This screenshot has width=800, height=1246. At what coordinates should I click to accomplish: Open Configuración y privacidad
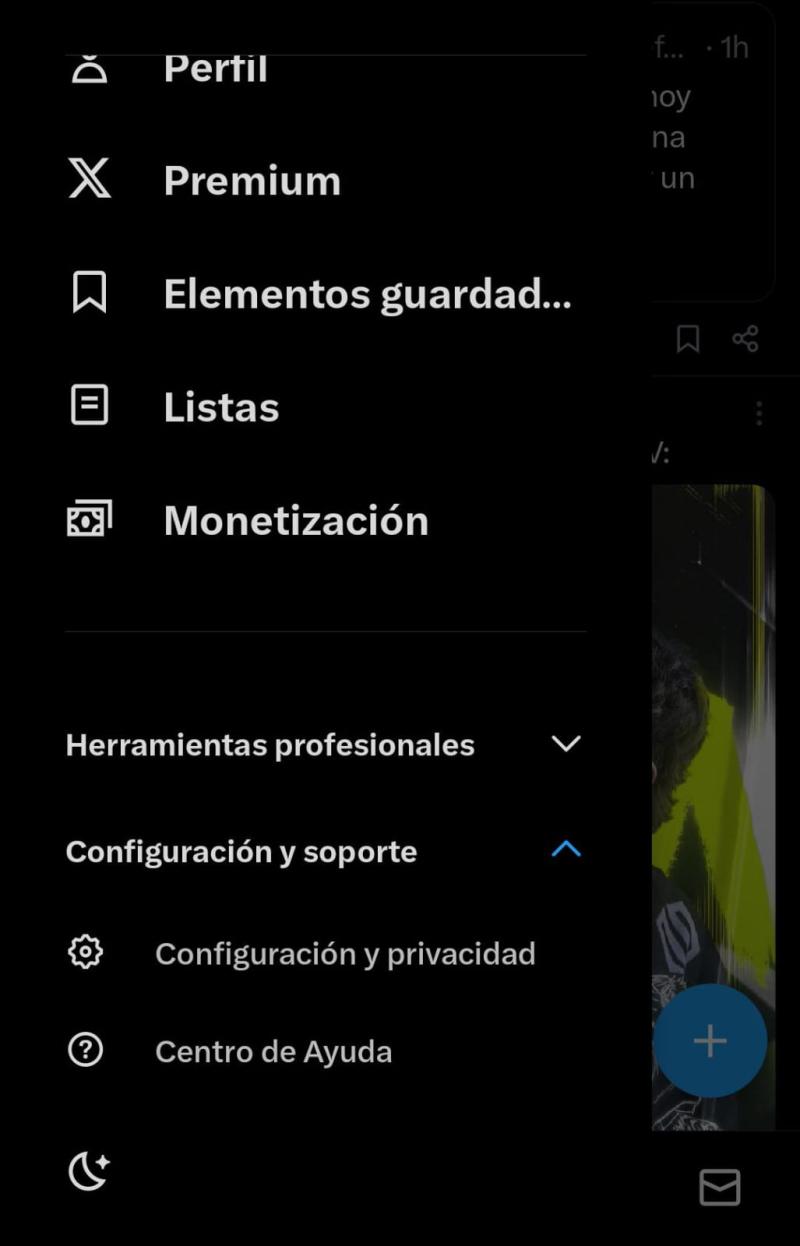pyautogui.click(x=344, y=954)
